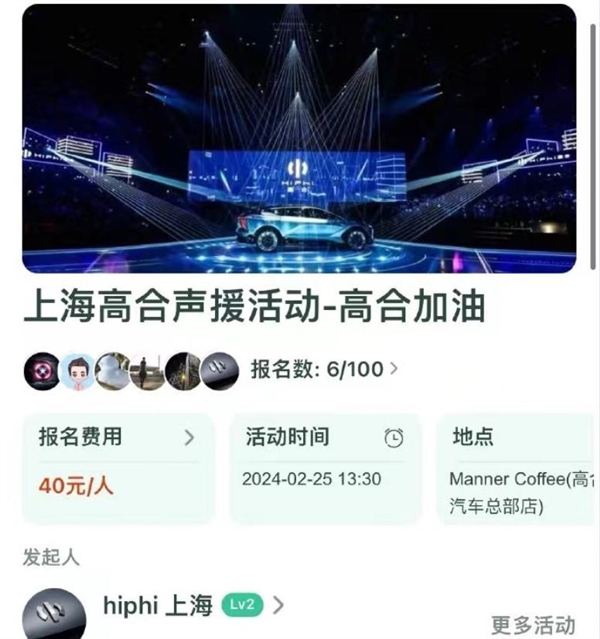Open the 活动时间 event time card
The image size is (600, 639).
pos(324,467)
